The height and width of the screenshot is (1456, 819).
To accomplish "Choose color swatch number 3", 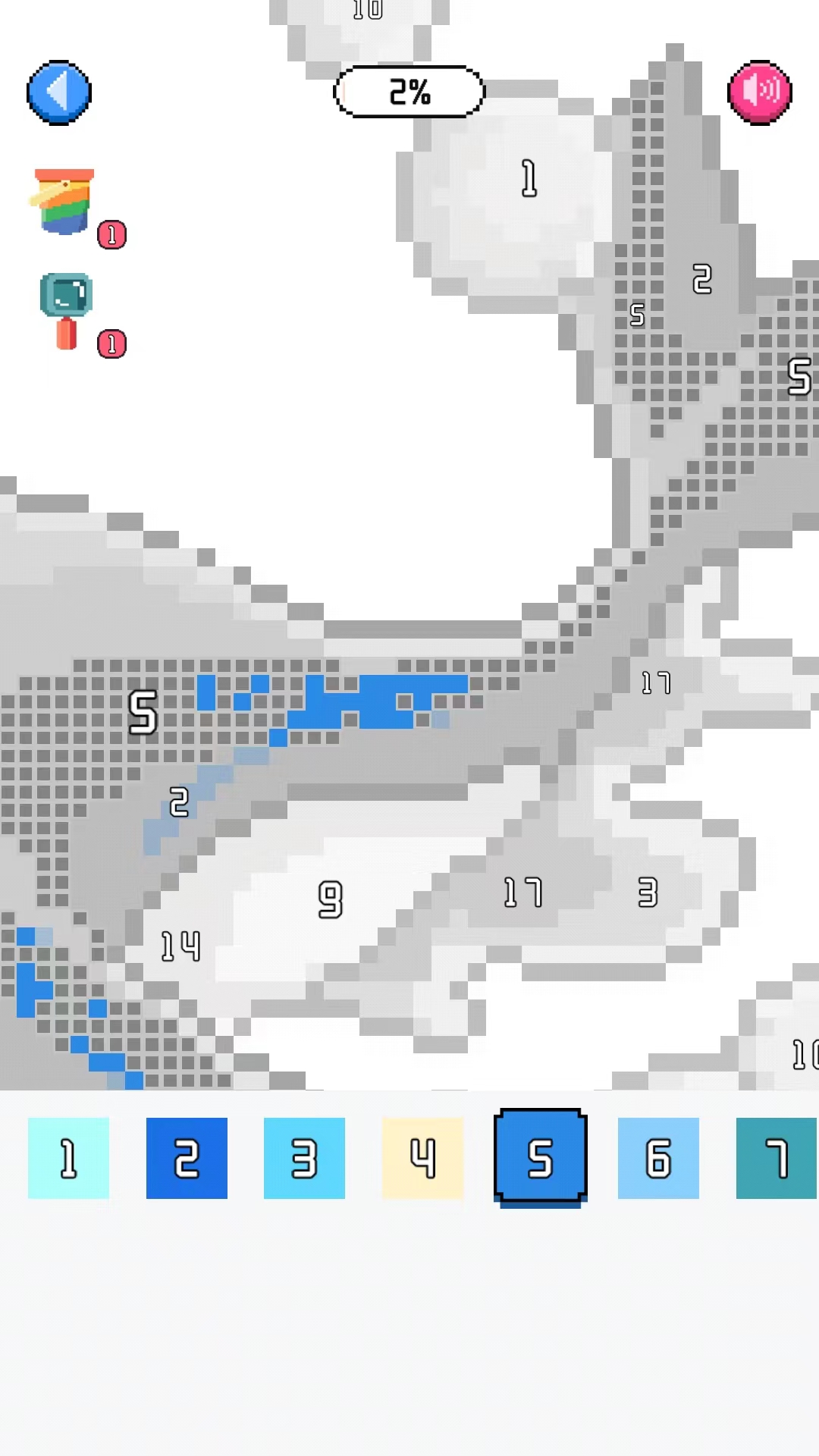I will coord(304,1158).
